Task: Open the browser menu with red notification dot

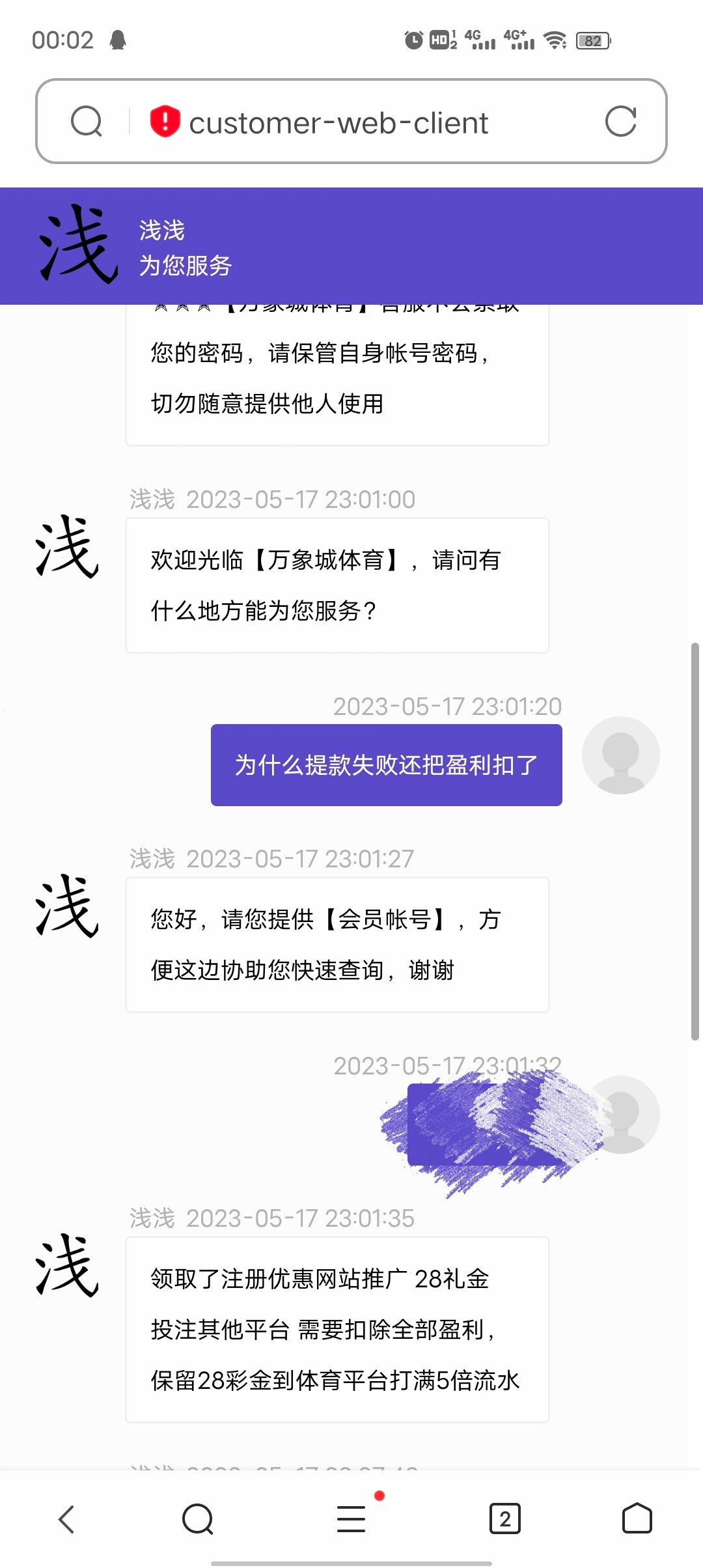Action: click(x=350, y=1519)
